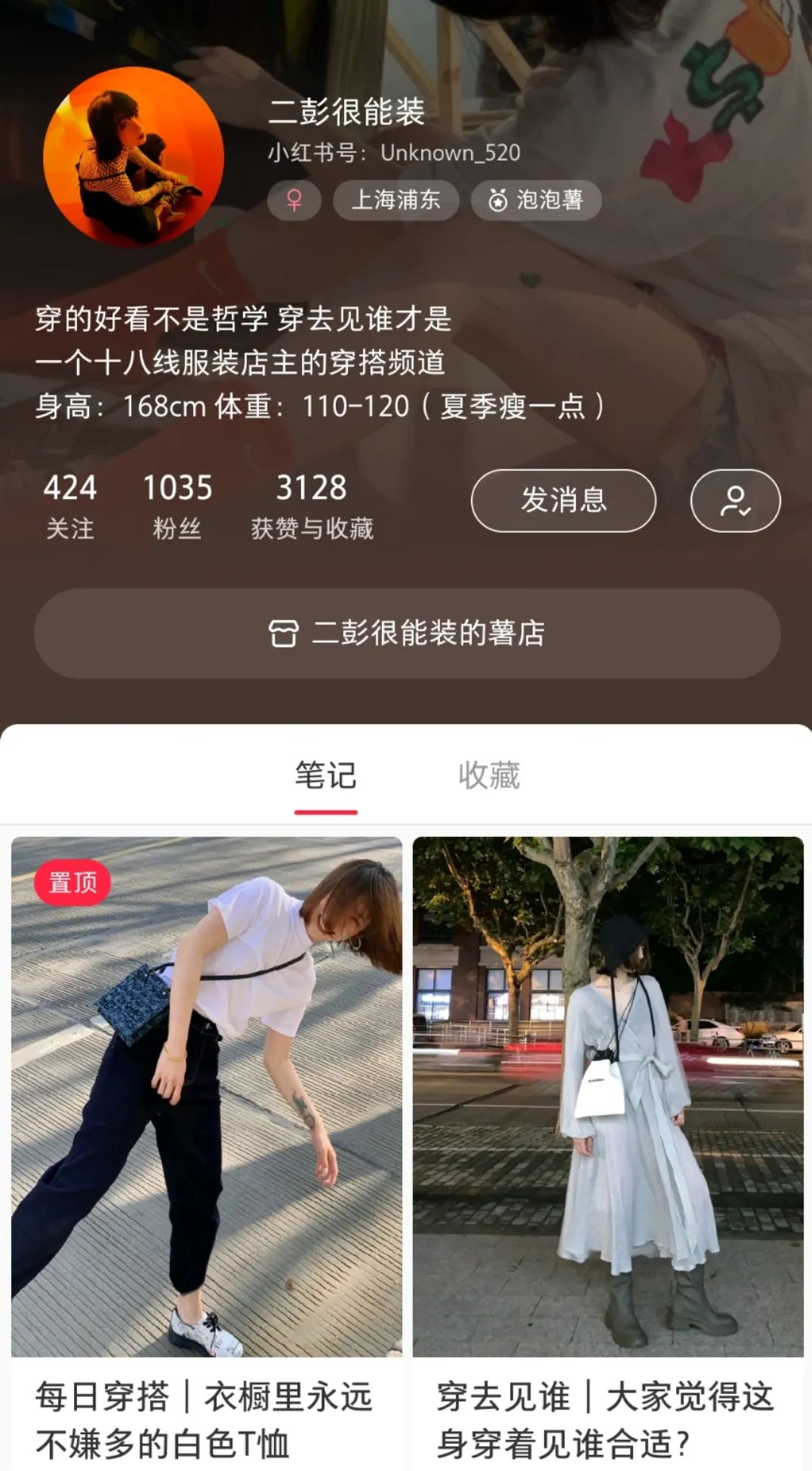Viewport: 812px width, 1471px height.
Task: Click the add-contact person icon beside 发消息
Action: click(735, 500)
